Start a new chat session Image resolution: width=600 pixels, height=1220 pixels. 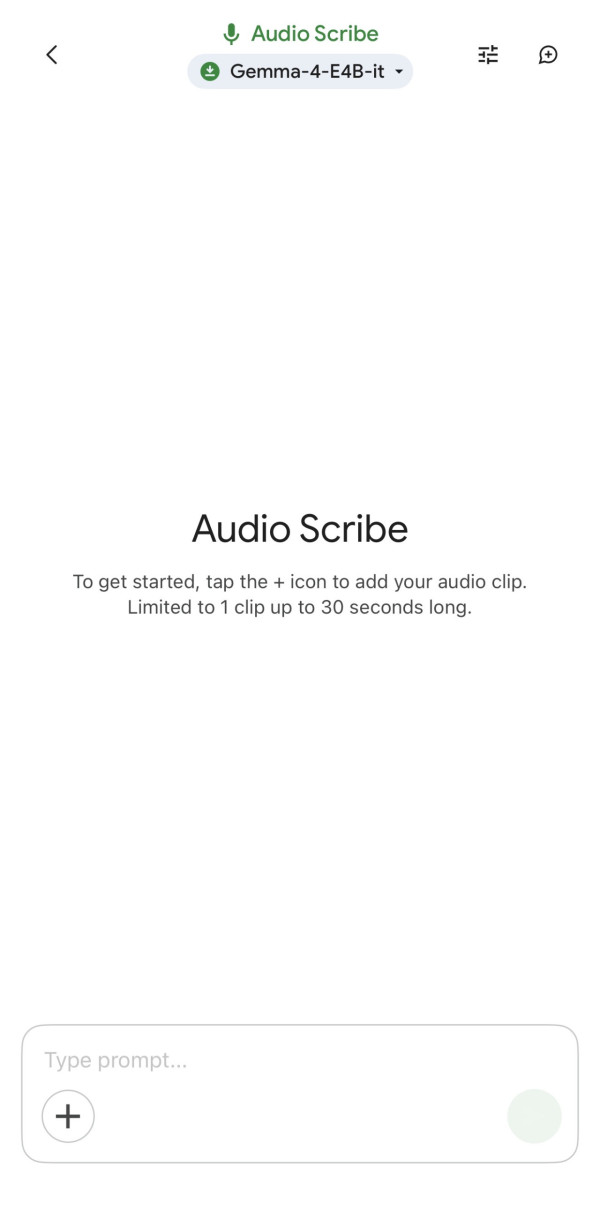point(548,55)
